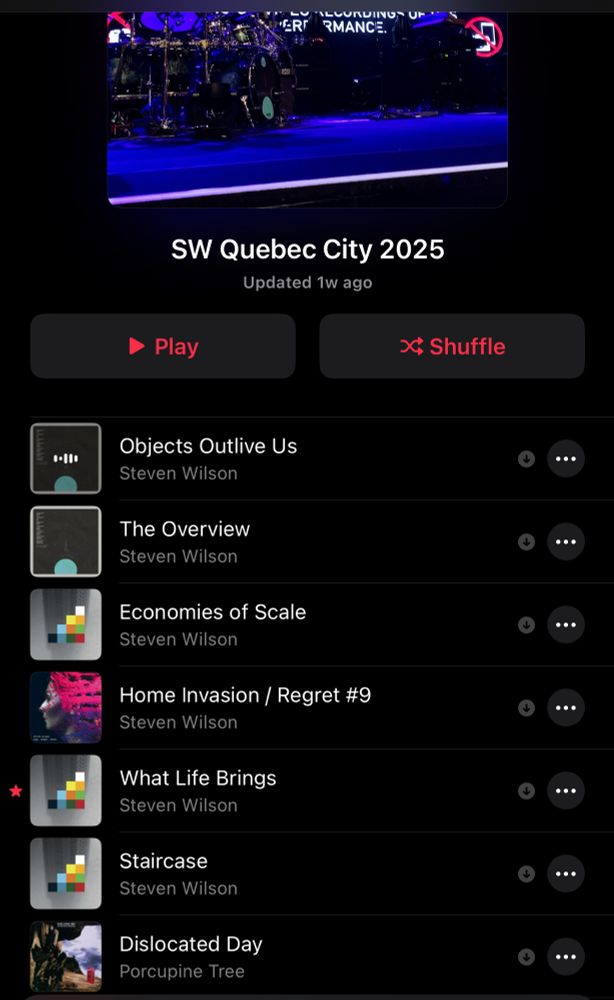Show more options for Economies of Scale

[x=565, y=625]
